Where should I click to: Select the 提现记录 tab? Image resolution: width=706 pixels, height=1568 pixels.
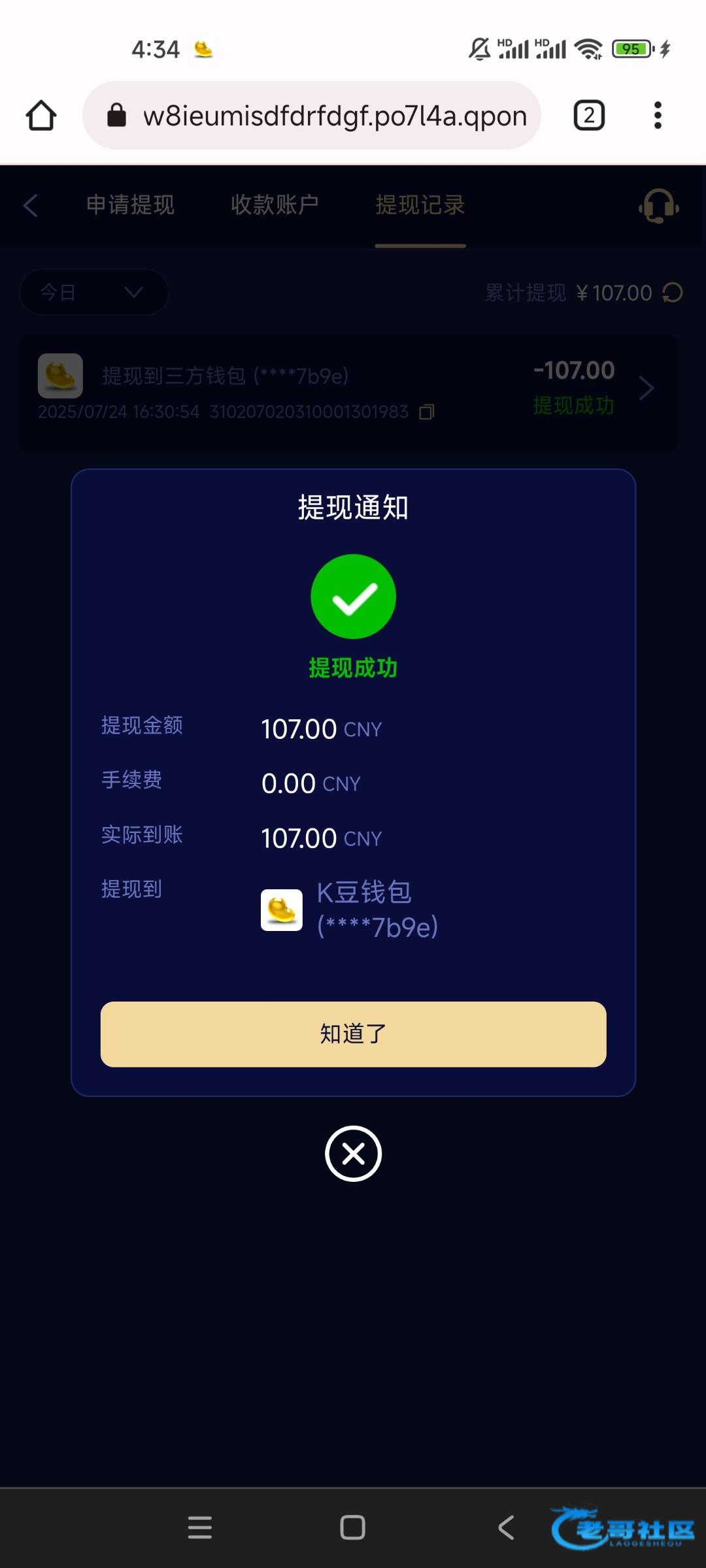(x=420, y=205)
